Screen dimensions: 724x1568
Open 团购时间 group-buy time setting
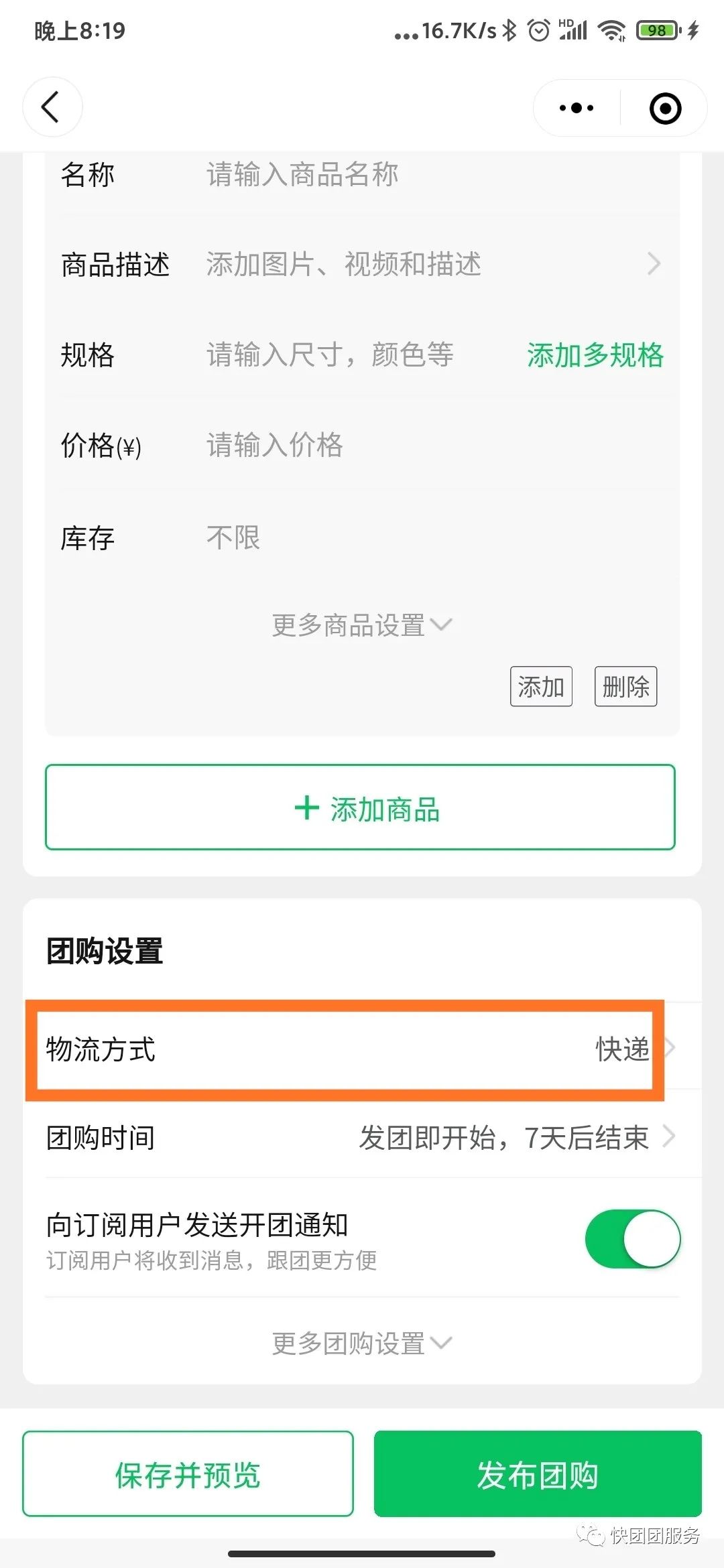point(362,1137)
